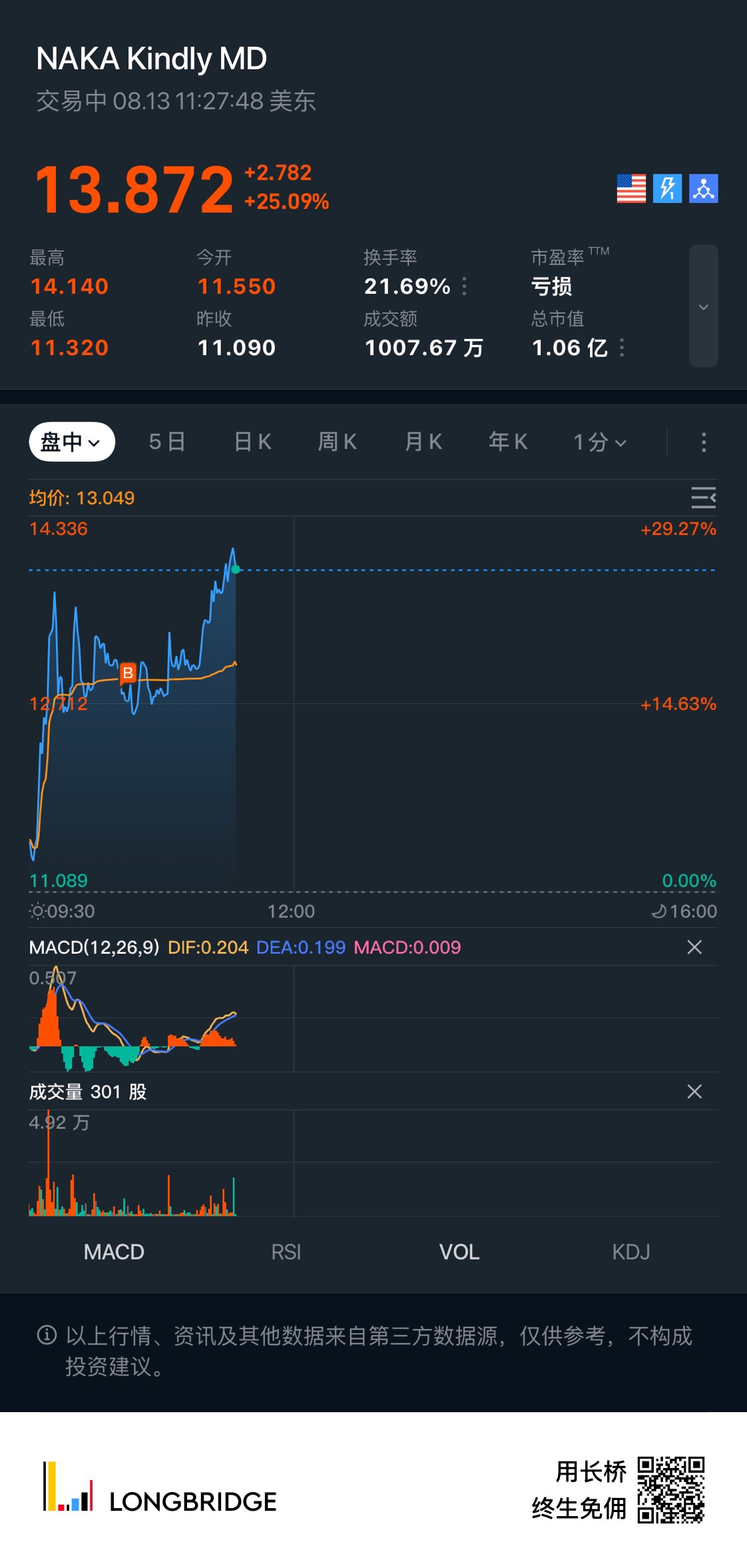Select the VOL indicator tab
Screen dimensions: 747x1568
coord(459,1252)
